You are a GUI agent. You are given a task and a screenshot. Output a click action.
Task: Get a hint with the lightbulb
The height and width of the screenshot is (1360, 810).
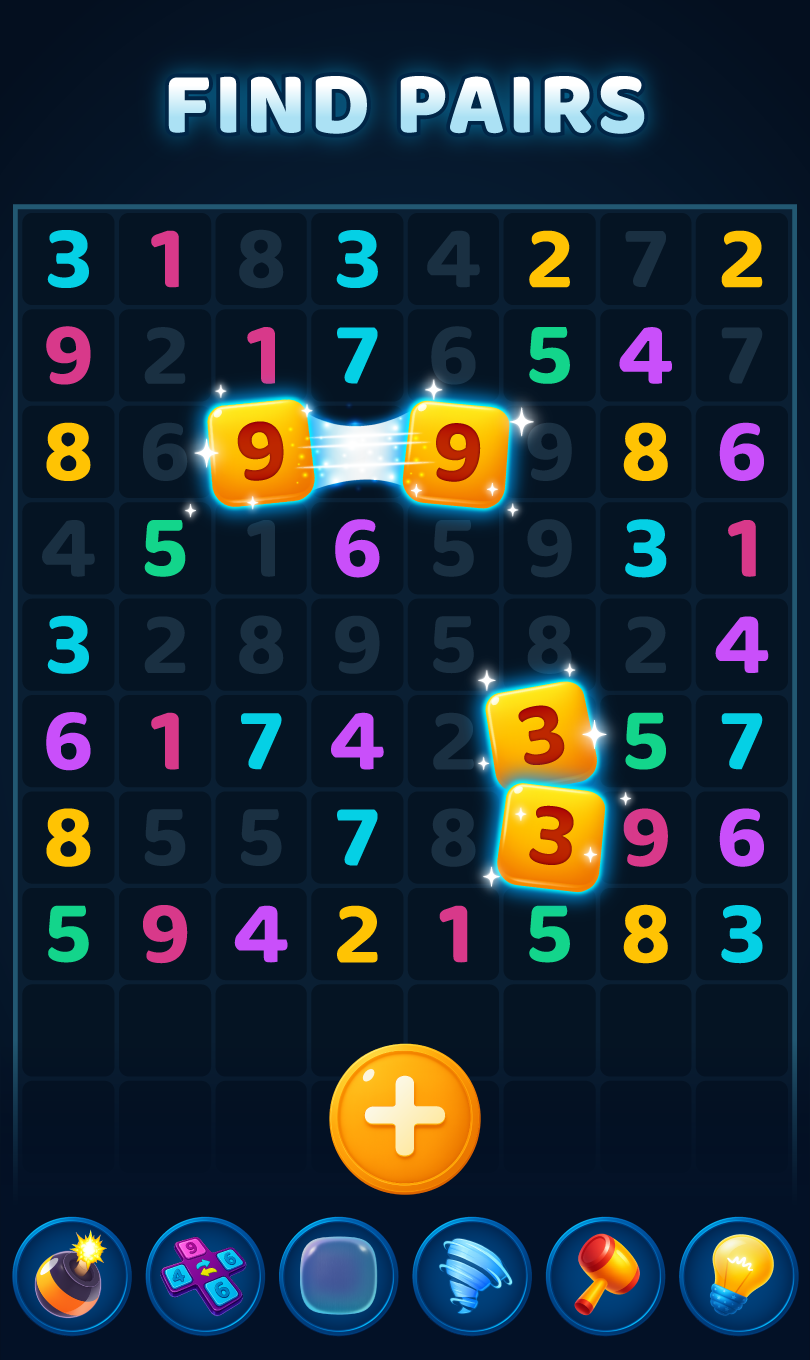[x=738, y=1276]
